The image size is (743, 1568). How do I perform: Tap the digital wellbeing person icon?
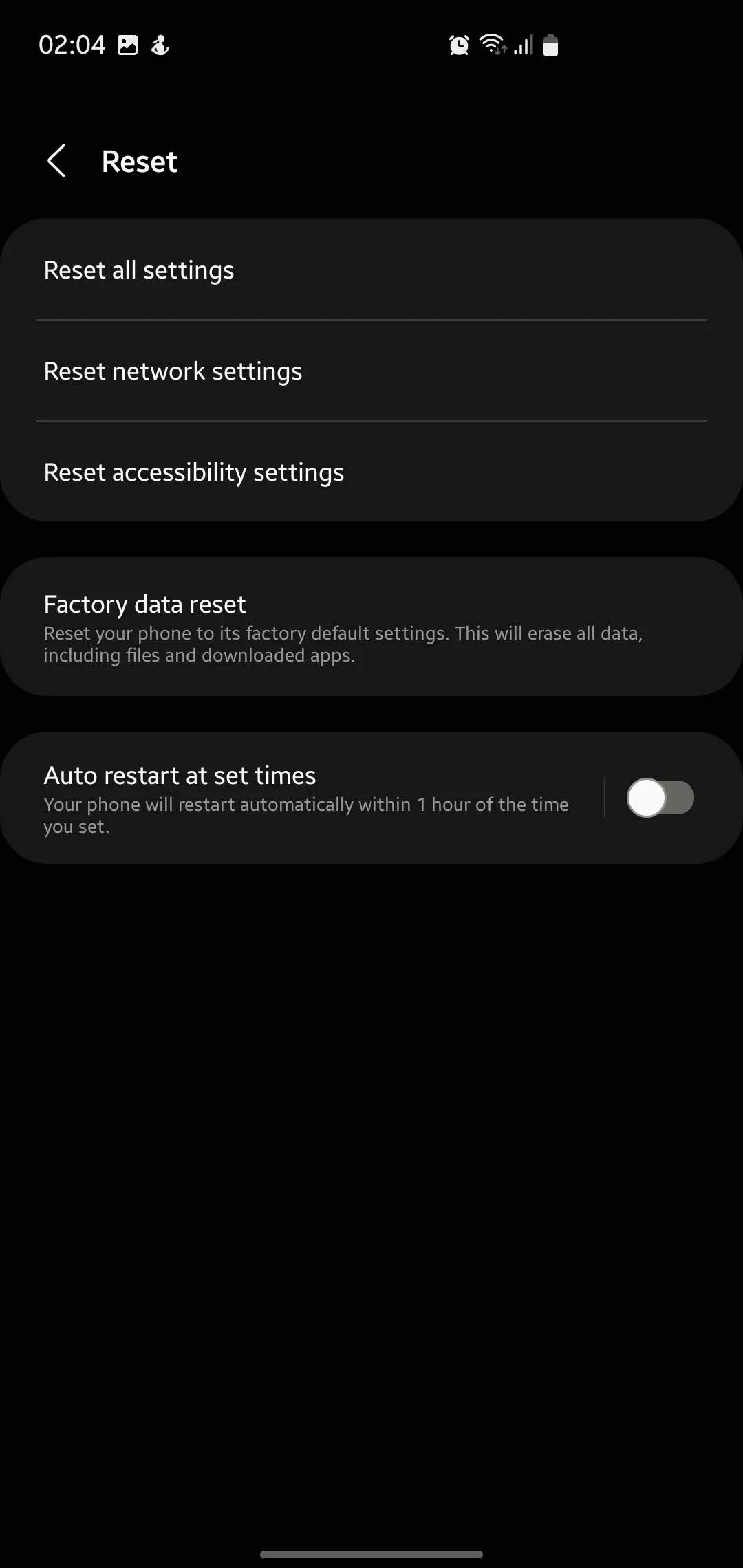point(159,45)
